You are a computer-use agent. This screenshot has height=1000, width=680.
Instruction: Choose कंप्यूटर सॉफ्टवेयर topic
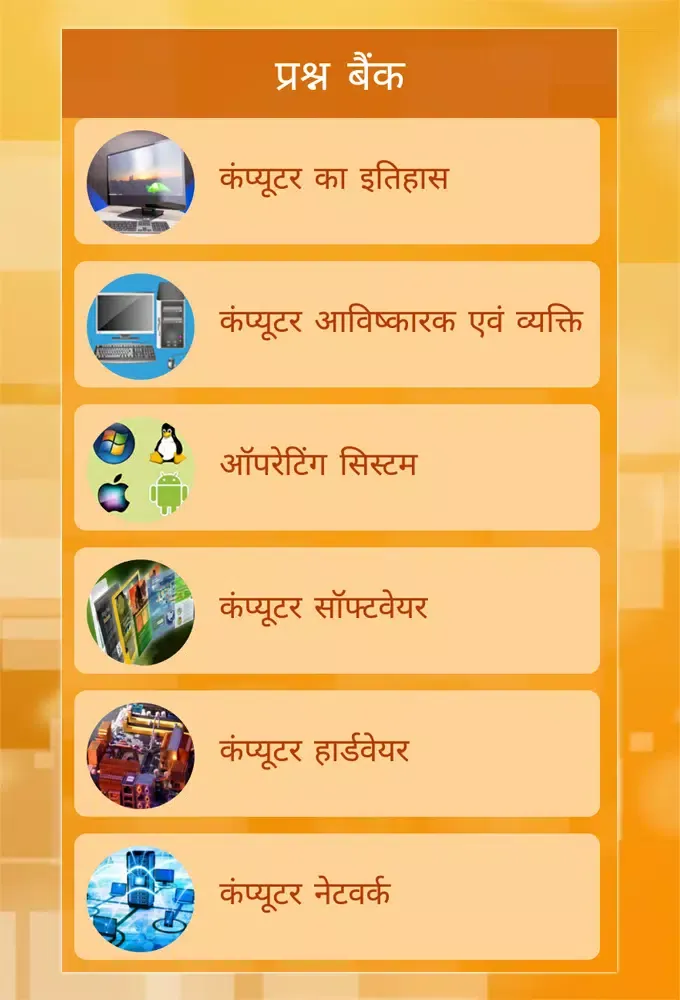tap(337, 610)
